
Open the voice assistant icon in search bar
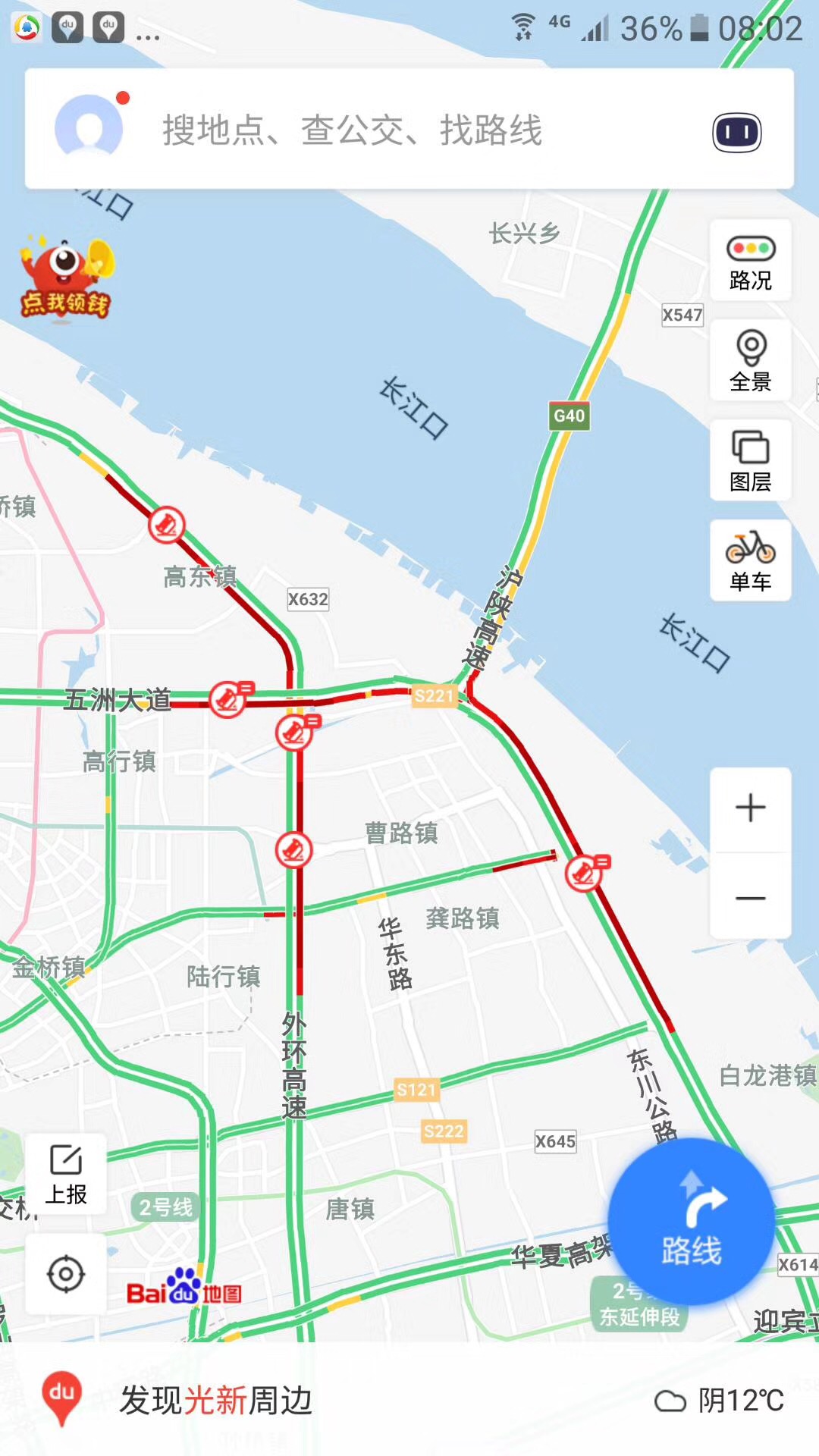[x=736, y=133]
